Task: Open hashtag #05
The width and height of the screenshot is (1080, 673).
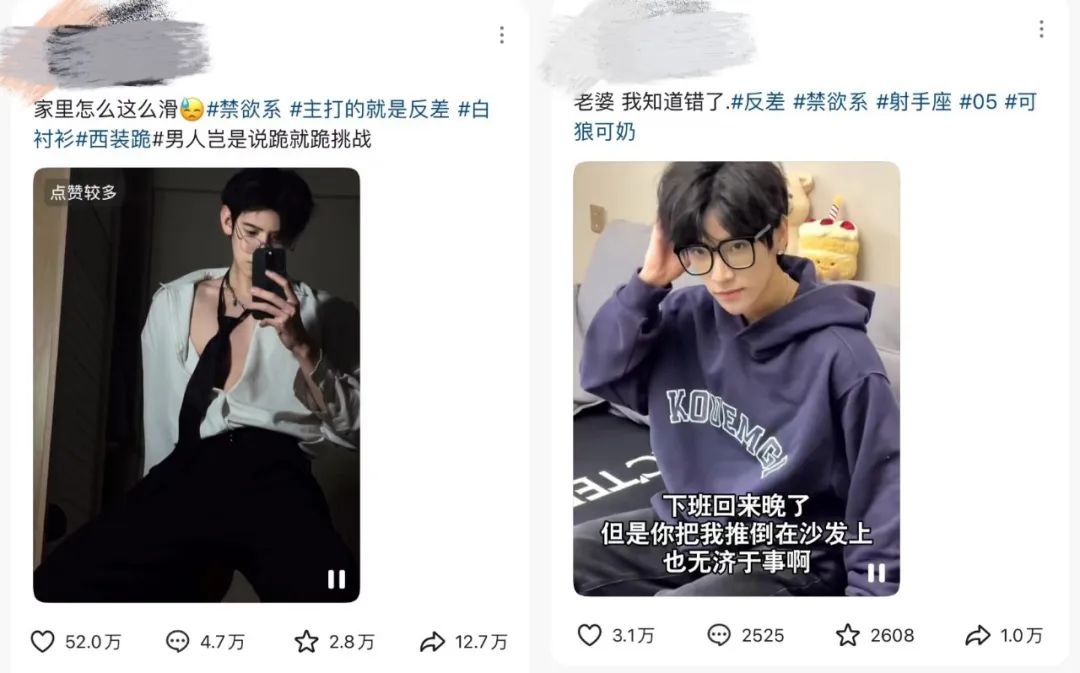Action: click(978, 102)
